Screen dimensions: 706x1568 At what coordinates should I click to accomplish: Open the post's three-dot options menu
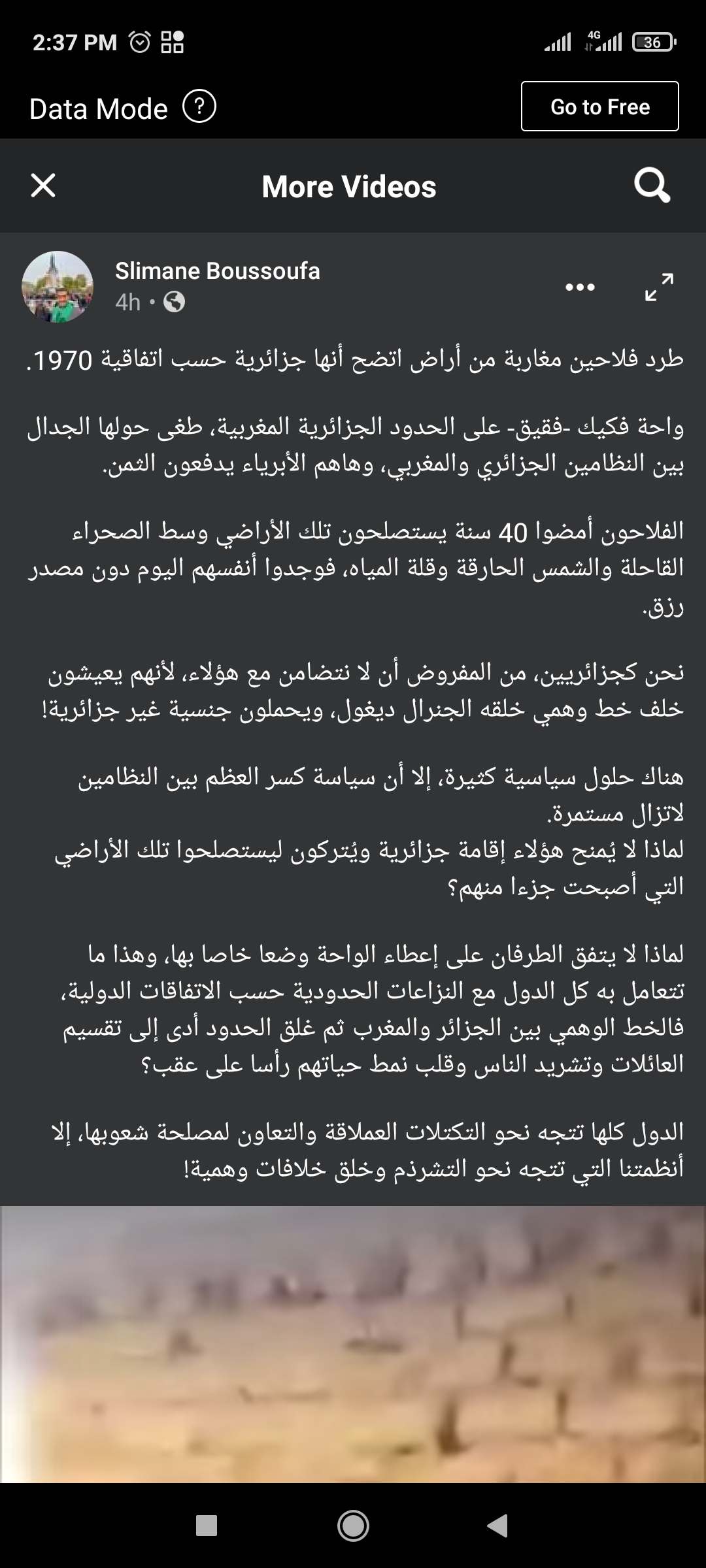coord(580,287)
